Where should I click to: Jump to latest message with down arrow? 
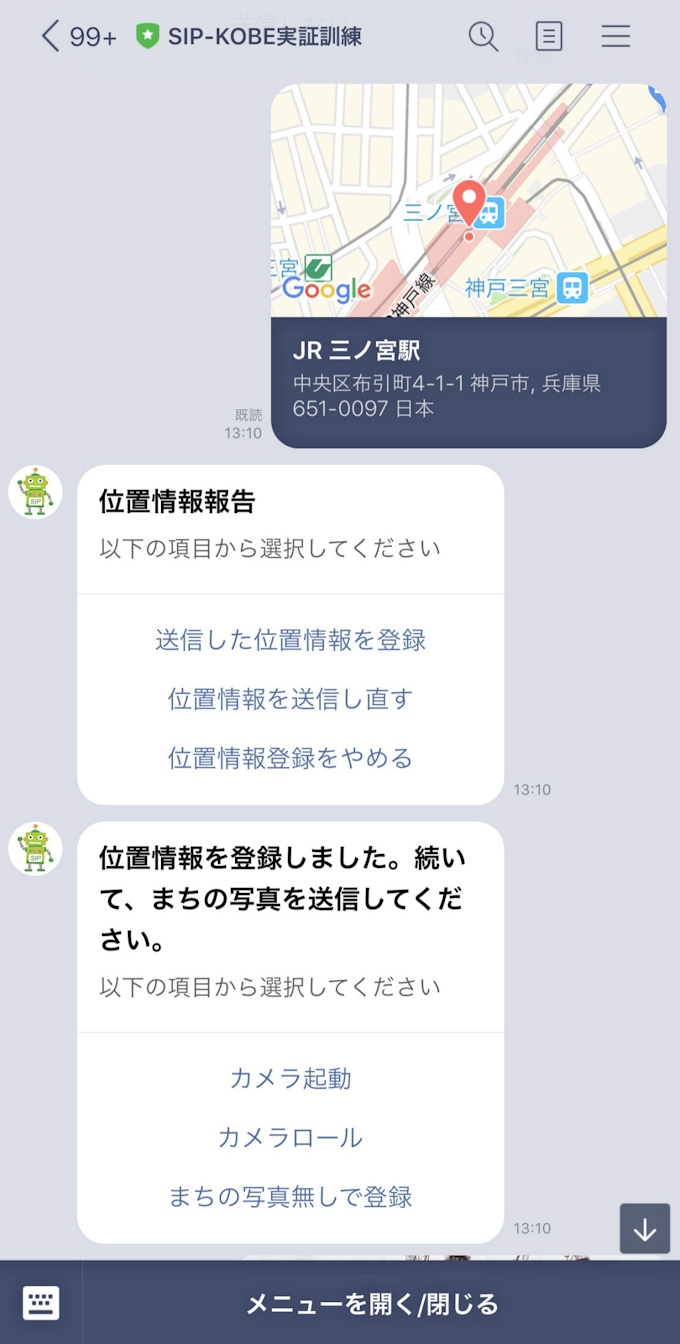pos(644,1229)
